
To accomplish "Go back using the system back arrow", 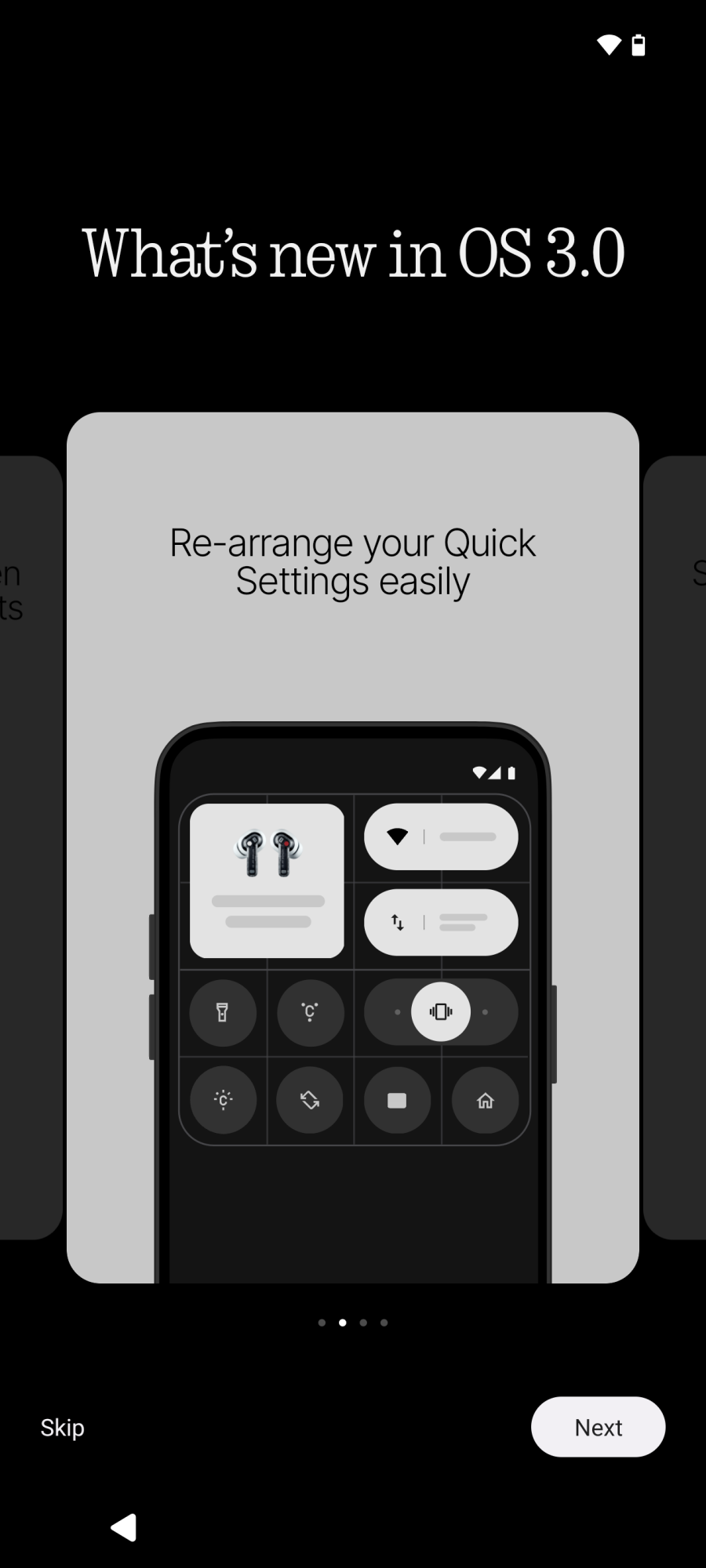I will (x=124, y=1527).
